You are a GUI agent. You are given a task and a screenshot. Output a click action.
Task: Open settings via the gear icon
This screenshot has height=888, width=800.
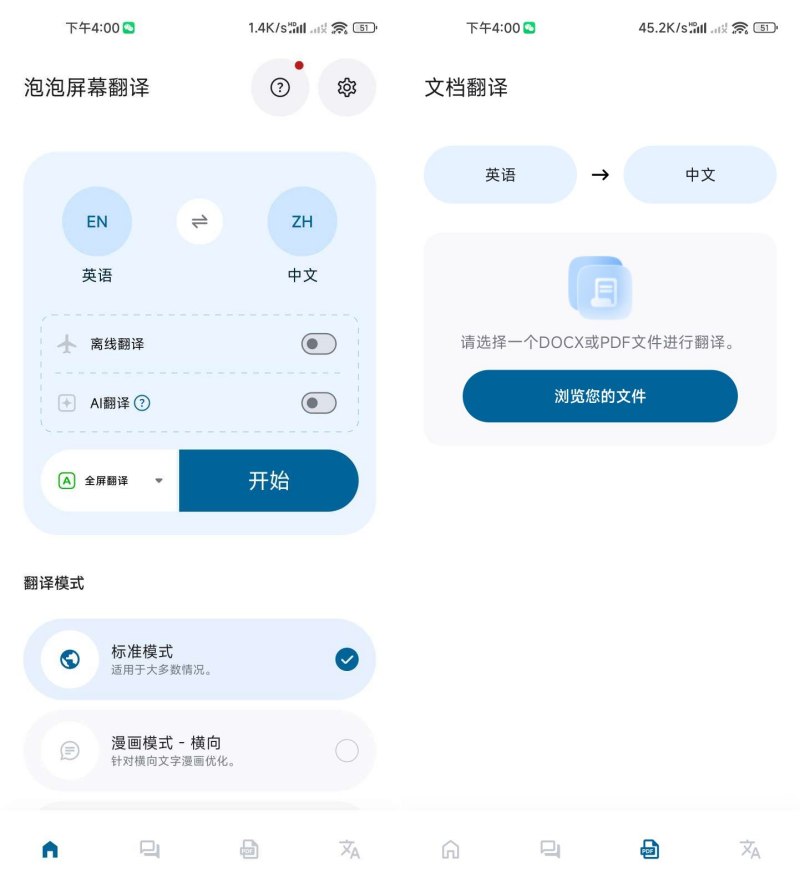(347, 88)
